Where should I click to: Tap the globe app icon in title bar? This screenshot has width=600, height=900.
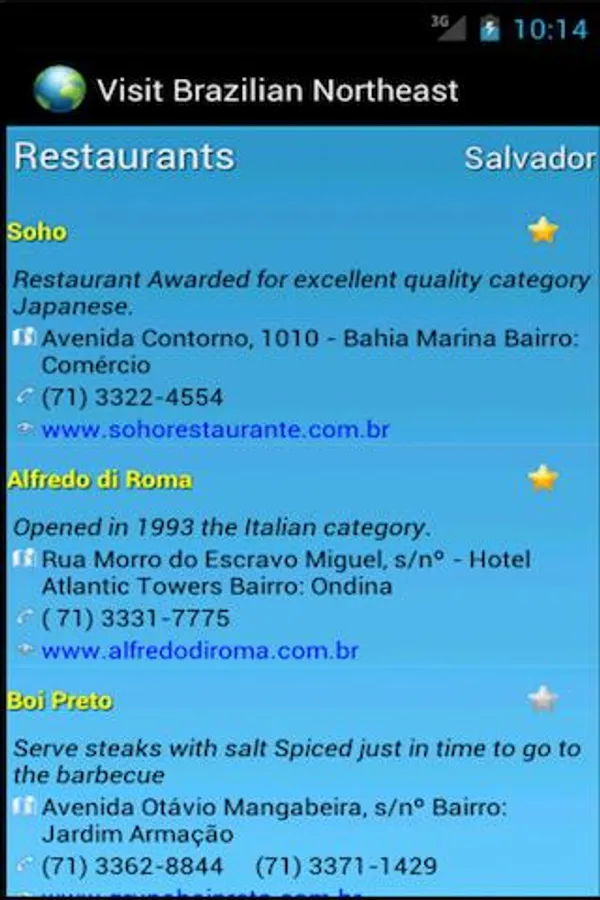[59, 90]
